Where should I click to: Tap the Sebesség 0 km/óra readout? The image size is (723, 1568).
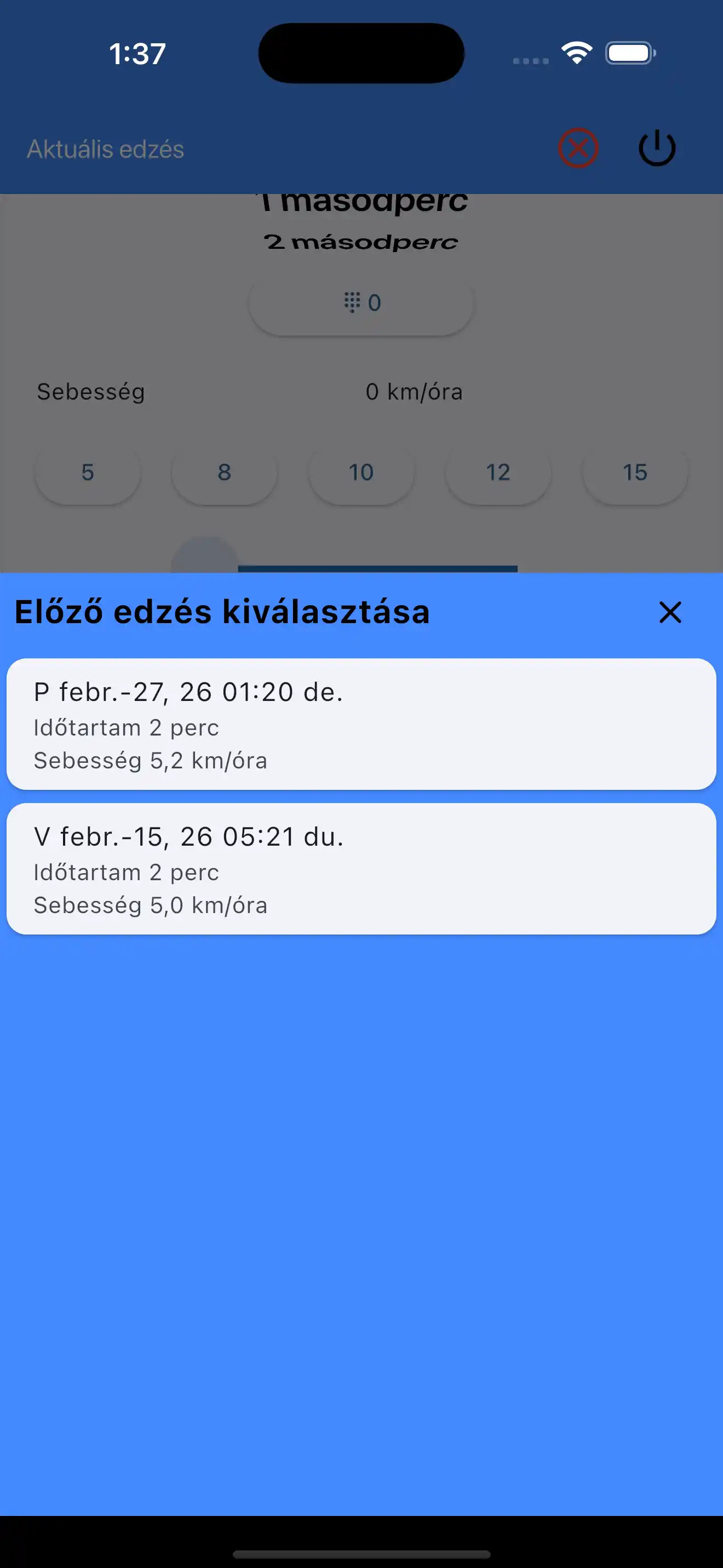point(414,391)
